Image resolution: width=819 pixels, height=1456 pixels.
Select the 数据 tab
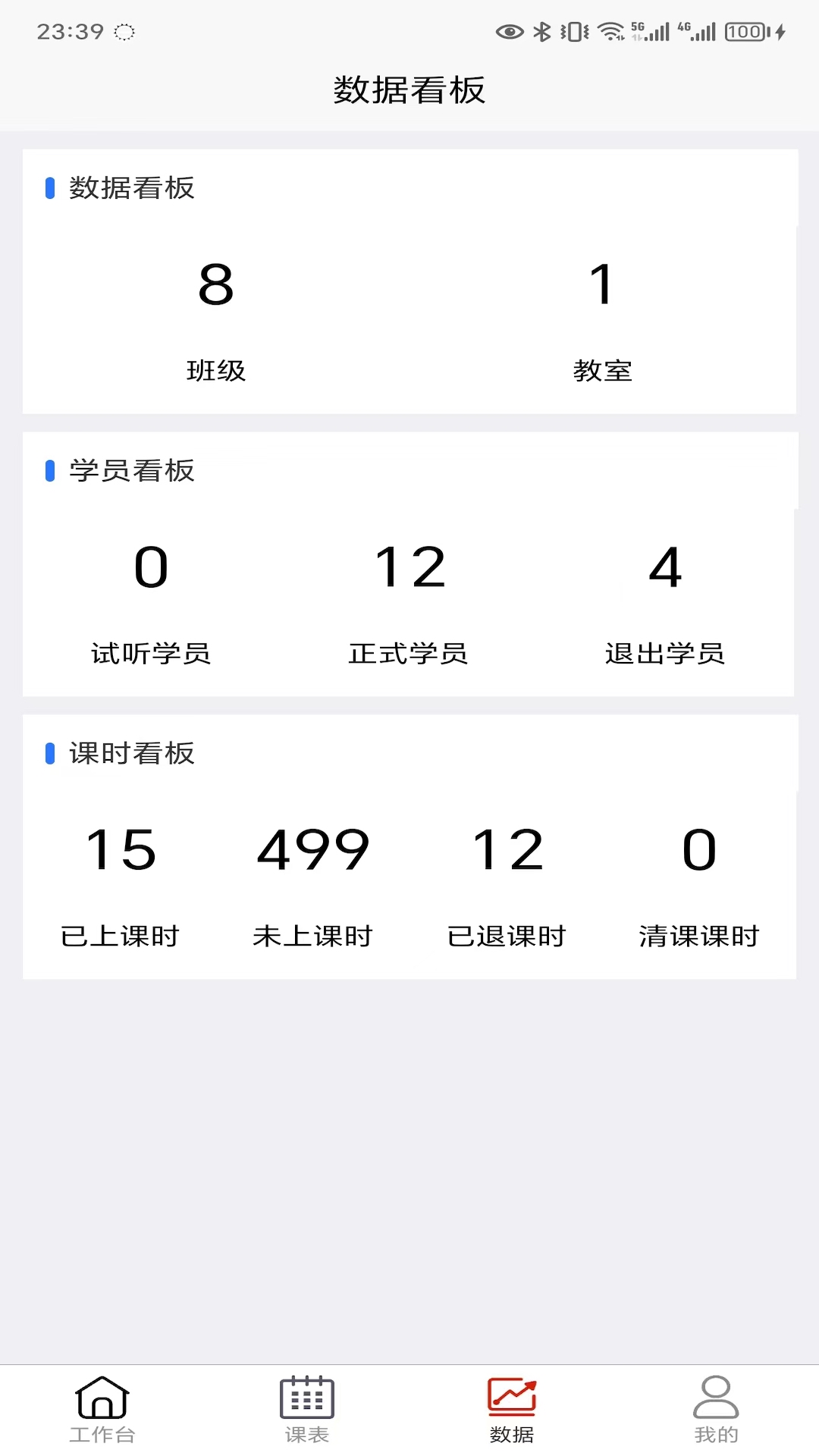pyautogui.click(x=512, y=1409)
